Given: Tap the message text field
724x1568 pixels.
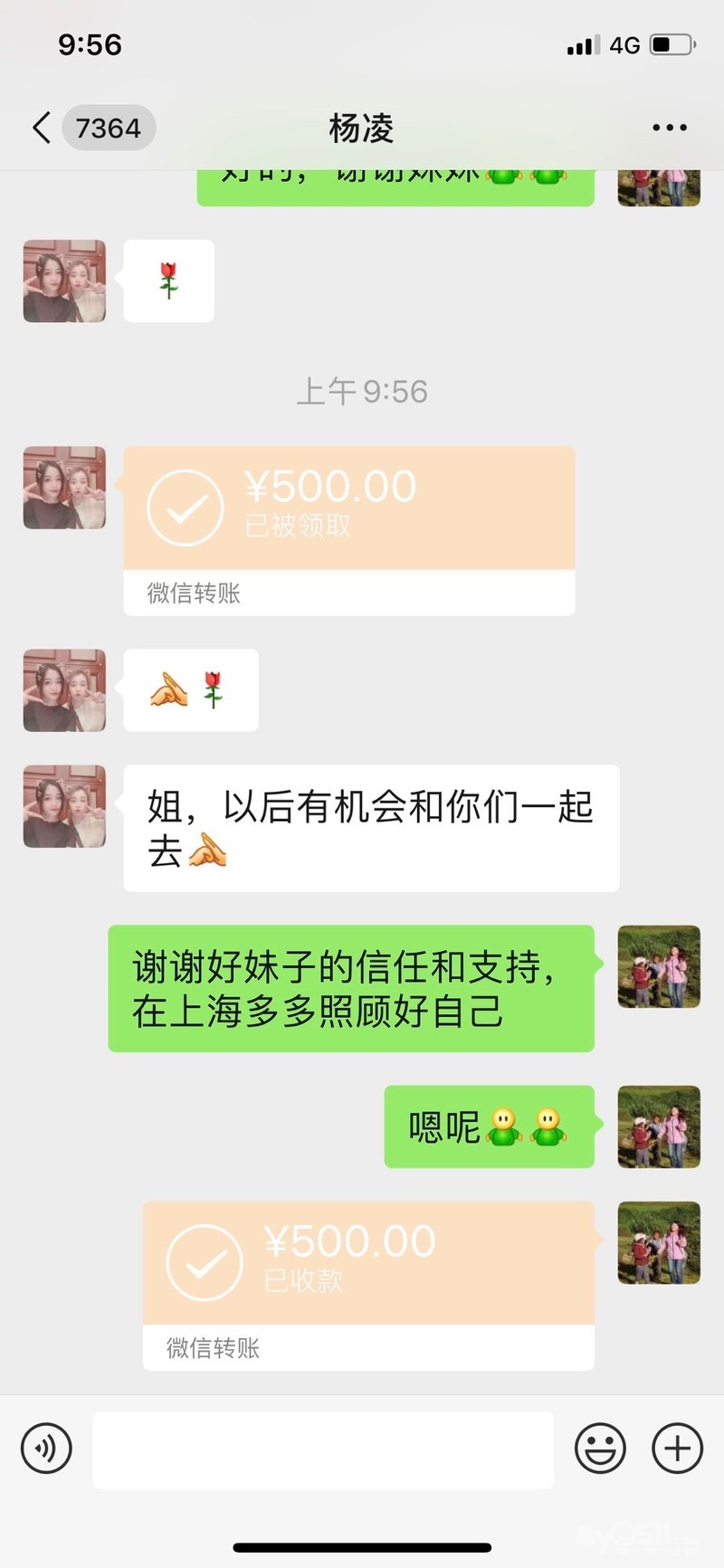Looking at the screenshot, I should [323, 1449].
